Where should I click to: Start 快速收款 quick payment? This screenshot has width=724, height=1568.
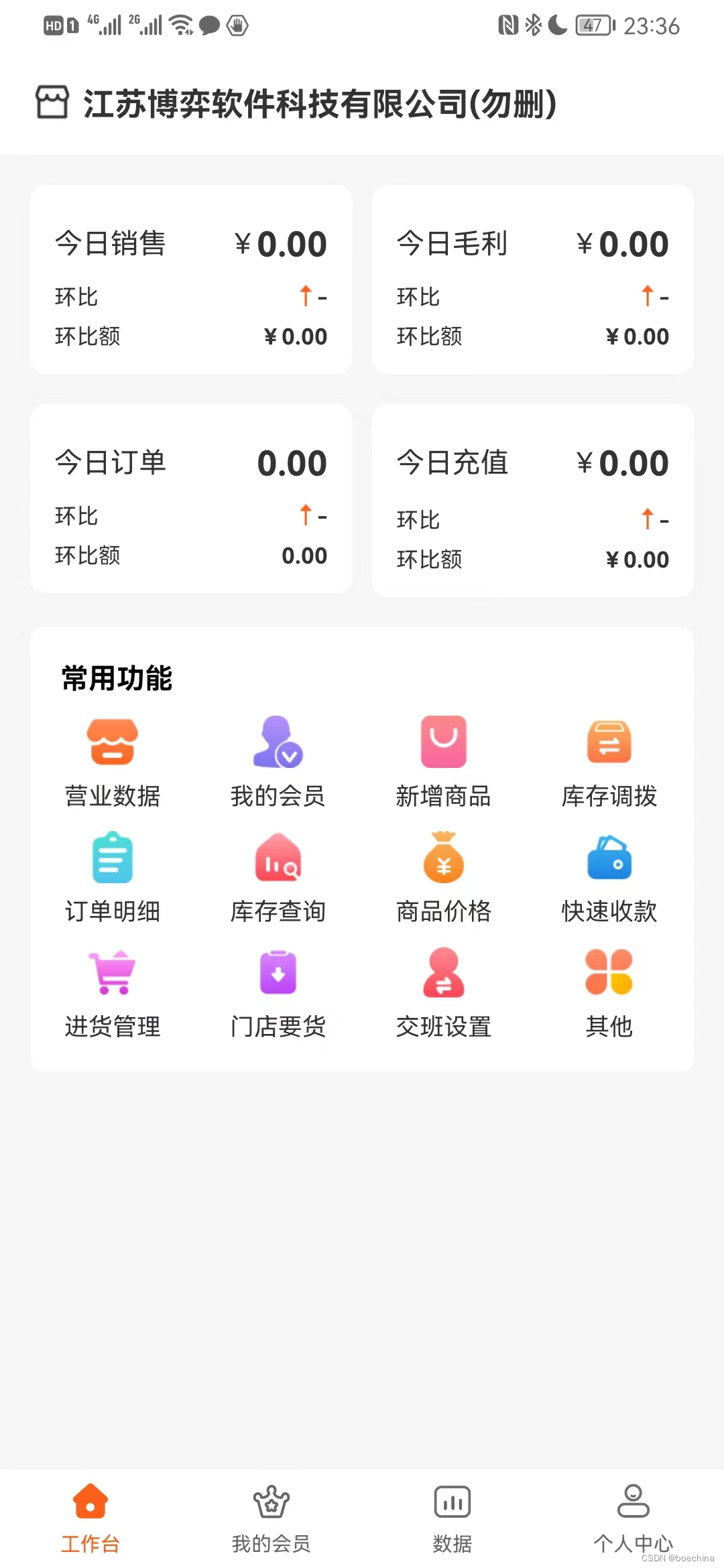pyautogui.click(x=609, y=876)
